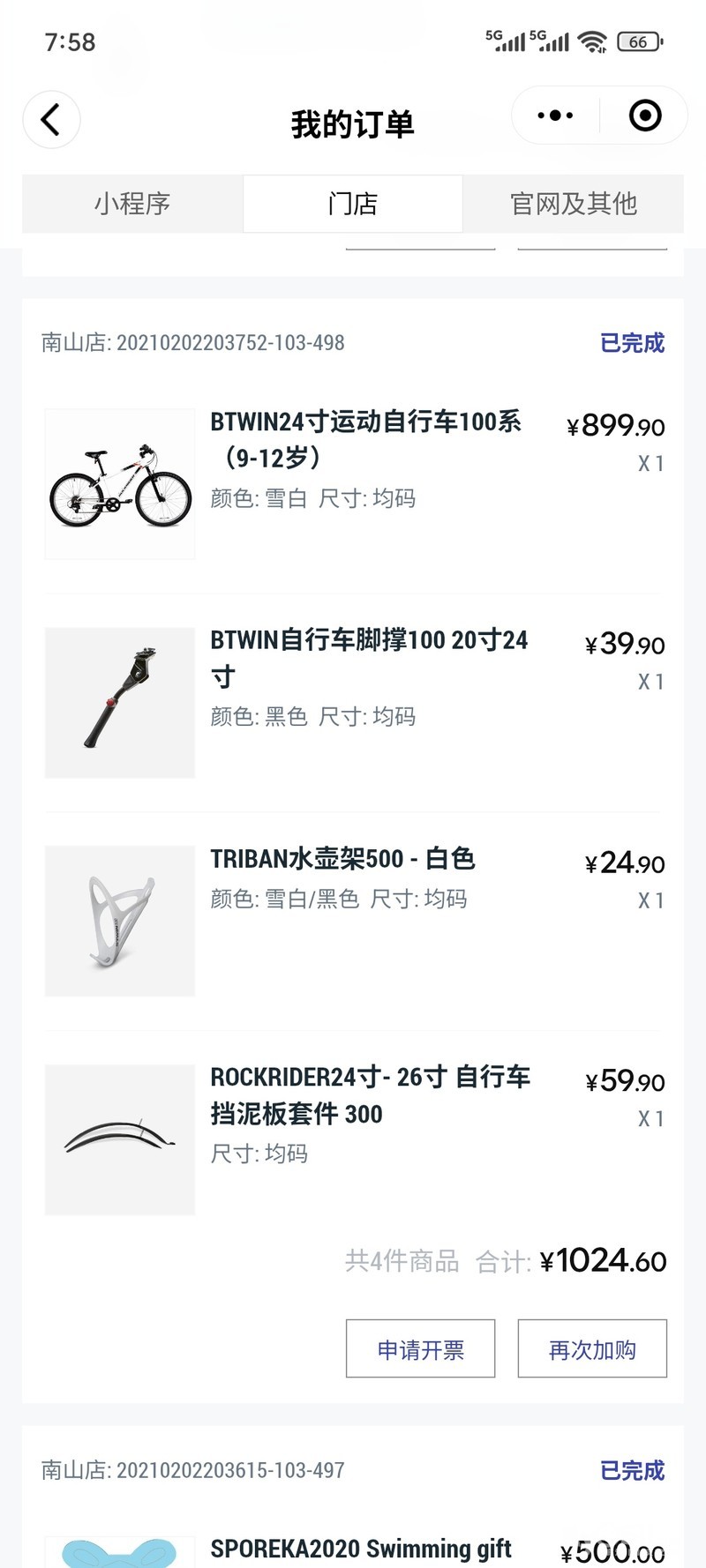Viewport: 706px width, 1568px height.
Task: Go back from 我的订单 page
Action: tap(51, 120)
